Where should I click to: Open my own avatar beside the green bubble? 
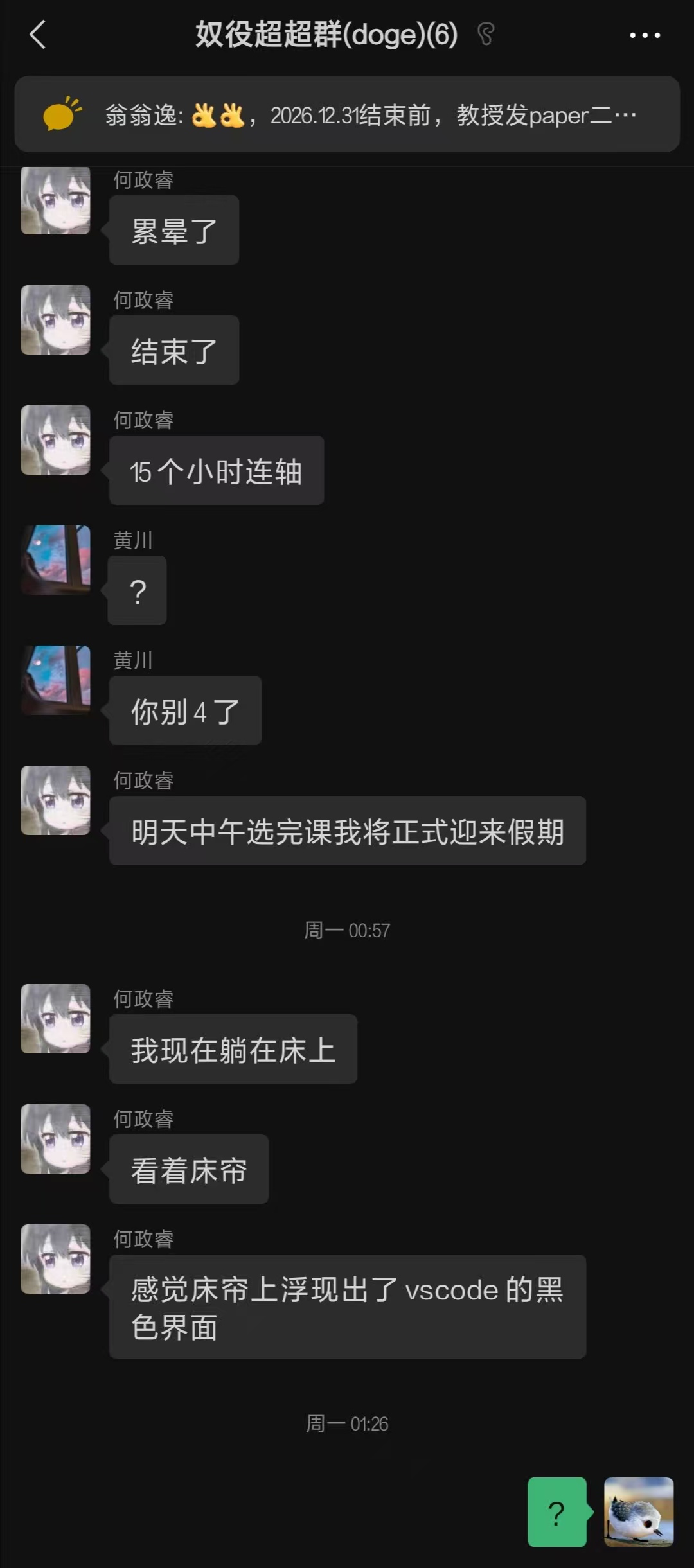638,1511
